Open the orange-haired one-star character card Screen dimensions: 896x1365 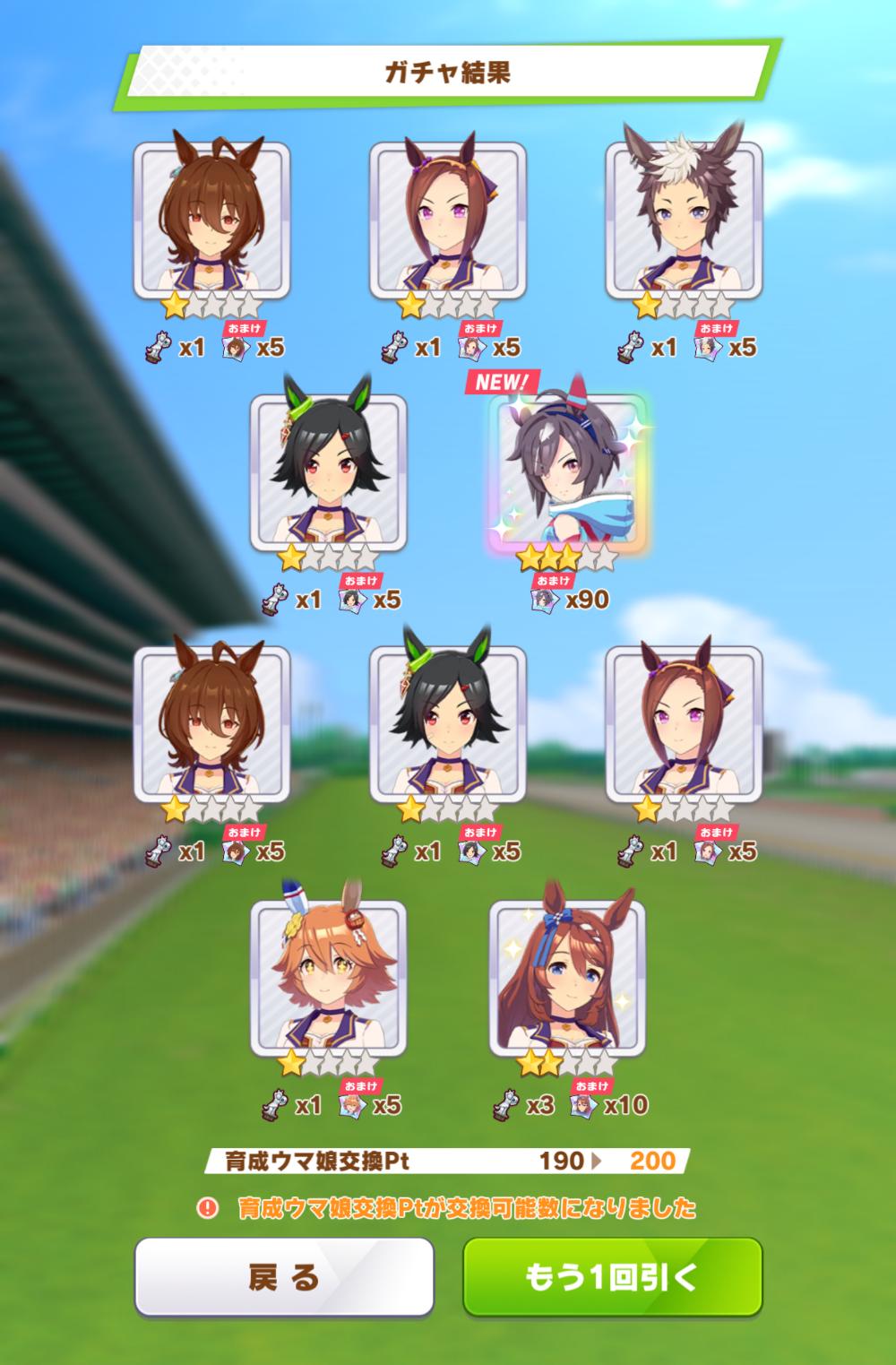(x=328, y=978)
